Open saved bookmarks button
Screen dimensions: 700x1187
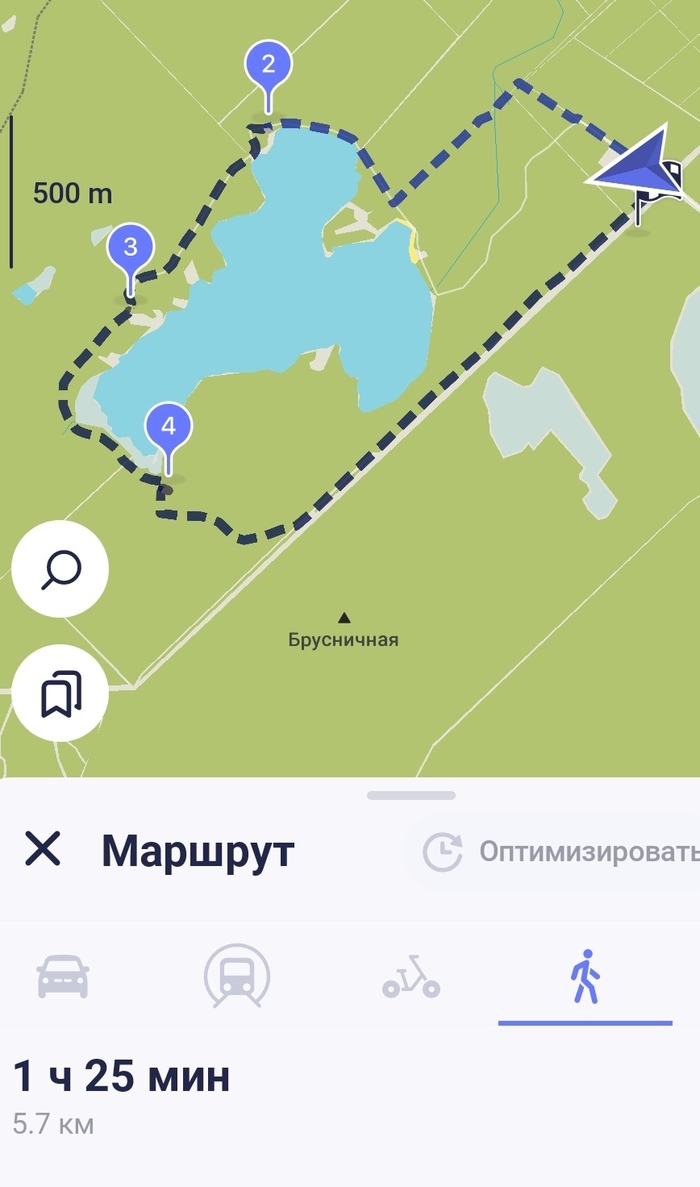click(x=60, y=693)
